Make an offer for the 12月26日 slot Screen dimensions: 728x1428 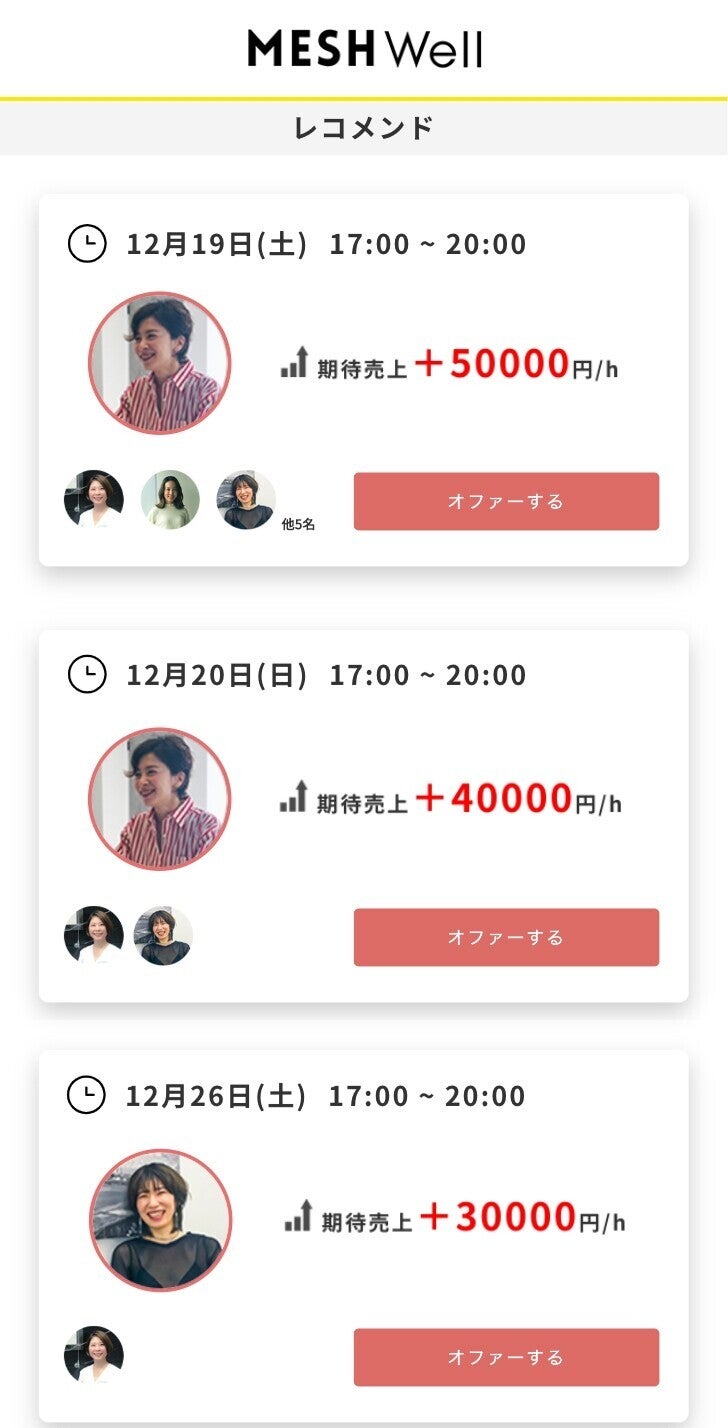coord(506,1357)
